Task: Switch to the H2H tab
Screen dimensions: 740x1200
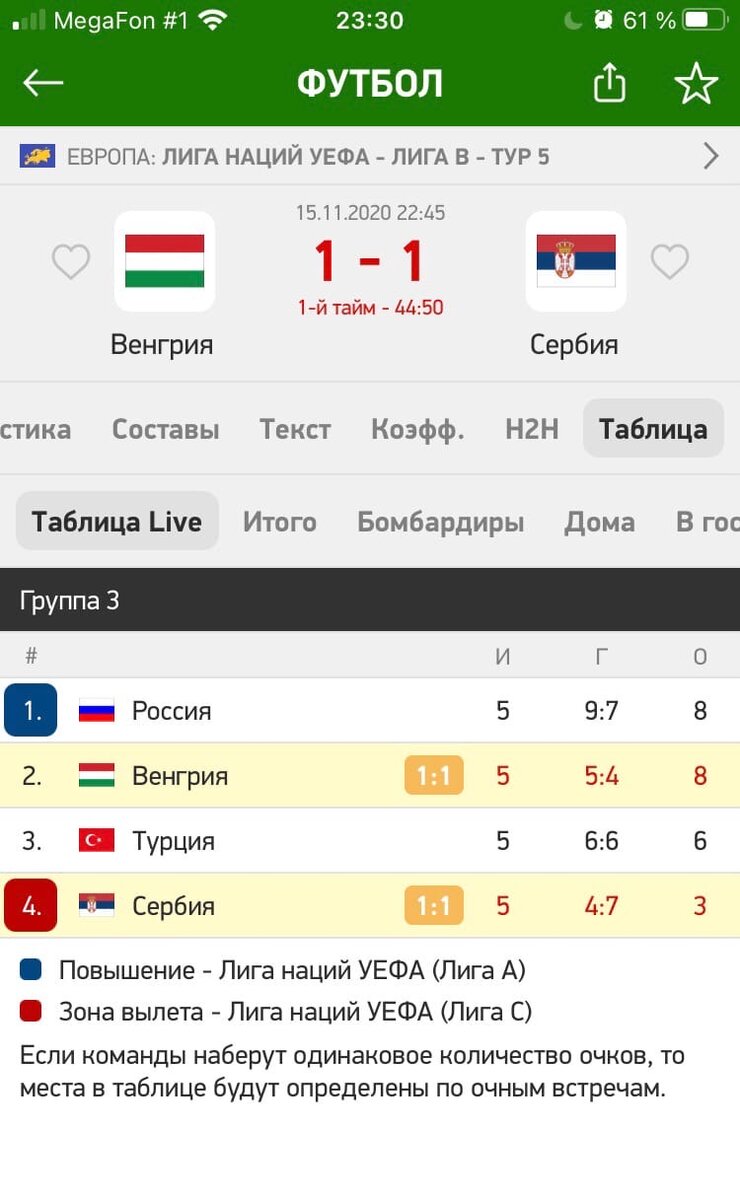Action: click(x=532, y=429)
